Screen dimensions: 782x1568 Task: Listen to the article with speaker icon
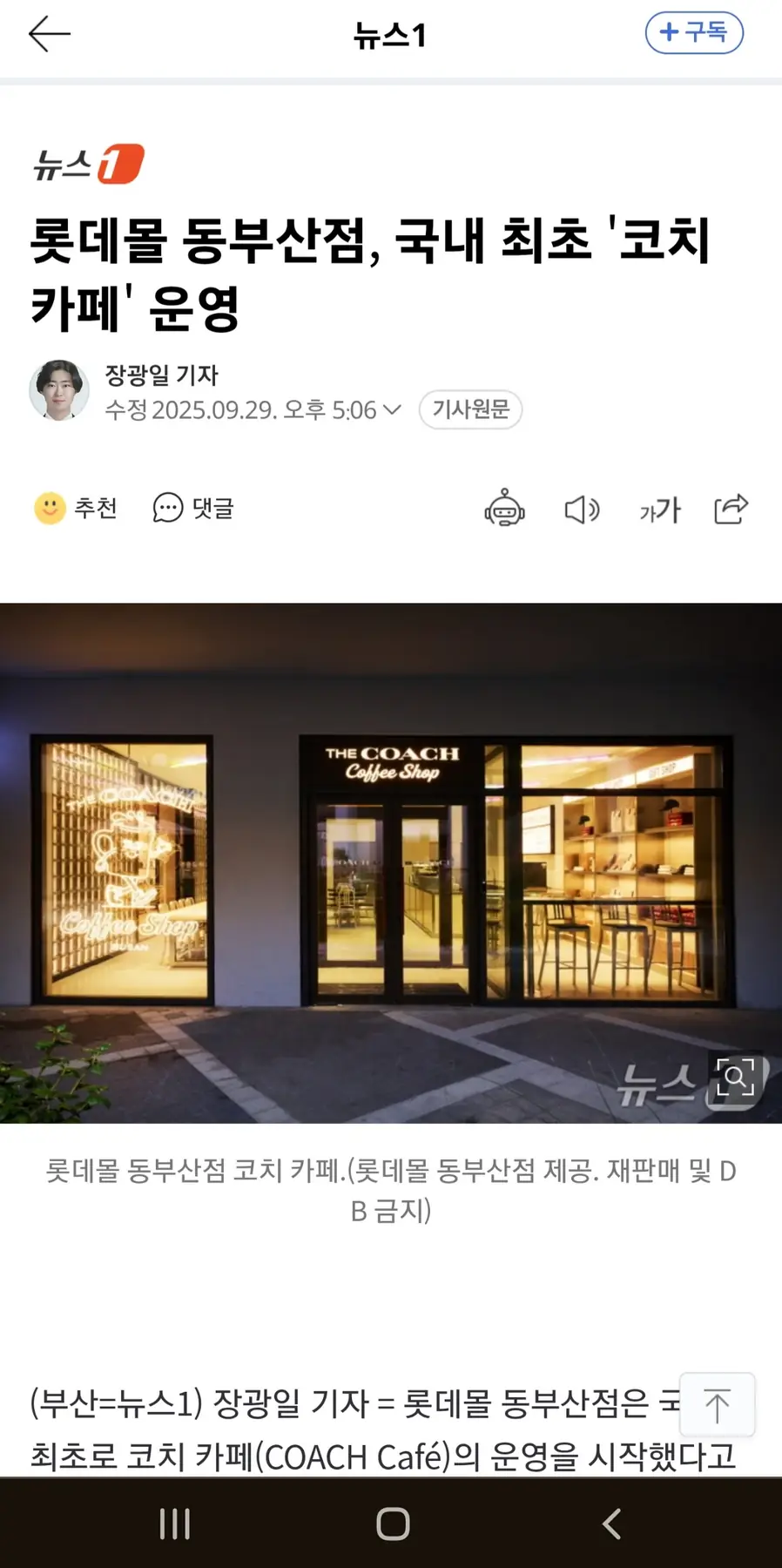coord(582,509)
